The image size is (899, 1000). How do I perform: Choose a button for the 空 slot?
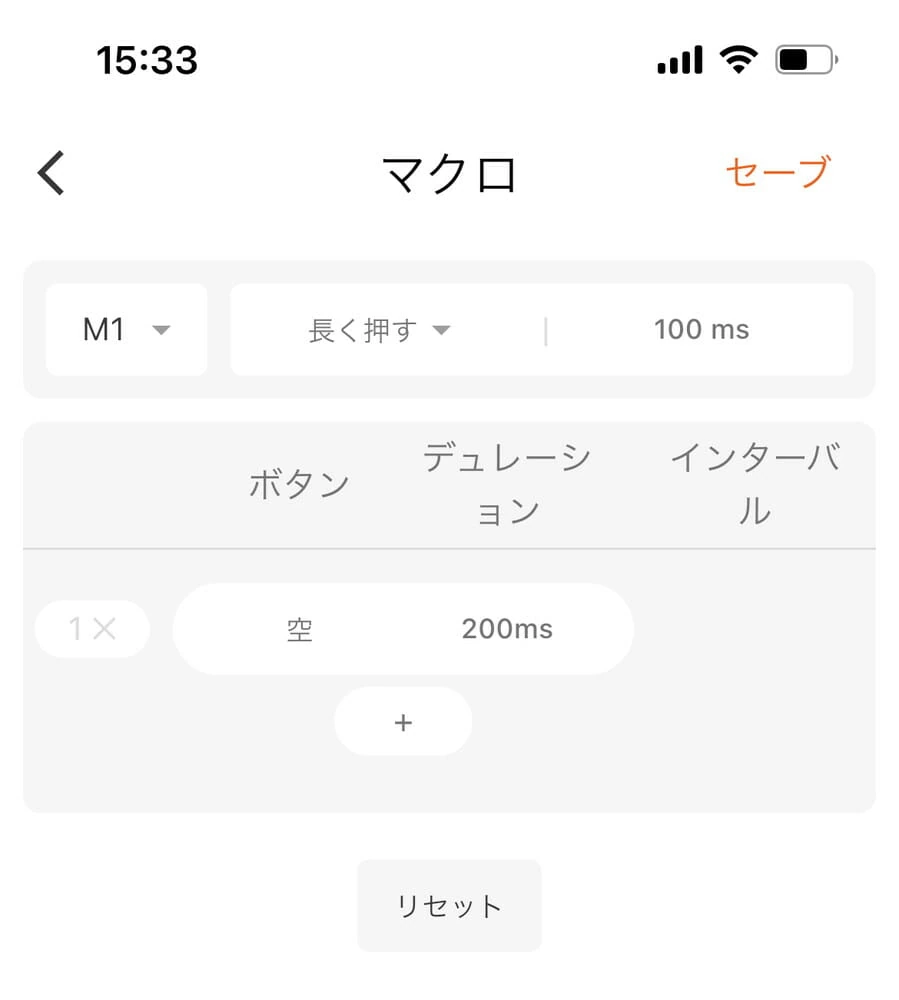pyautogui.click(x=299, y=630)
